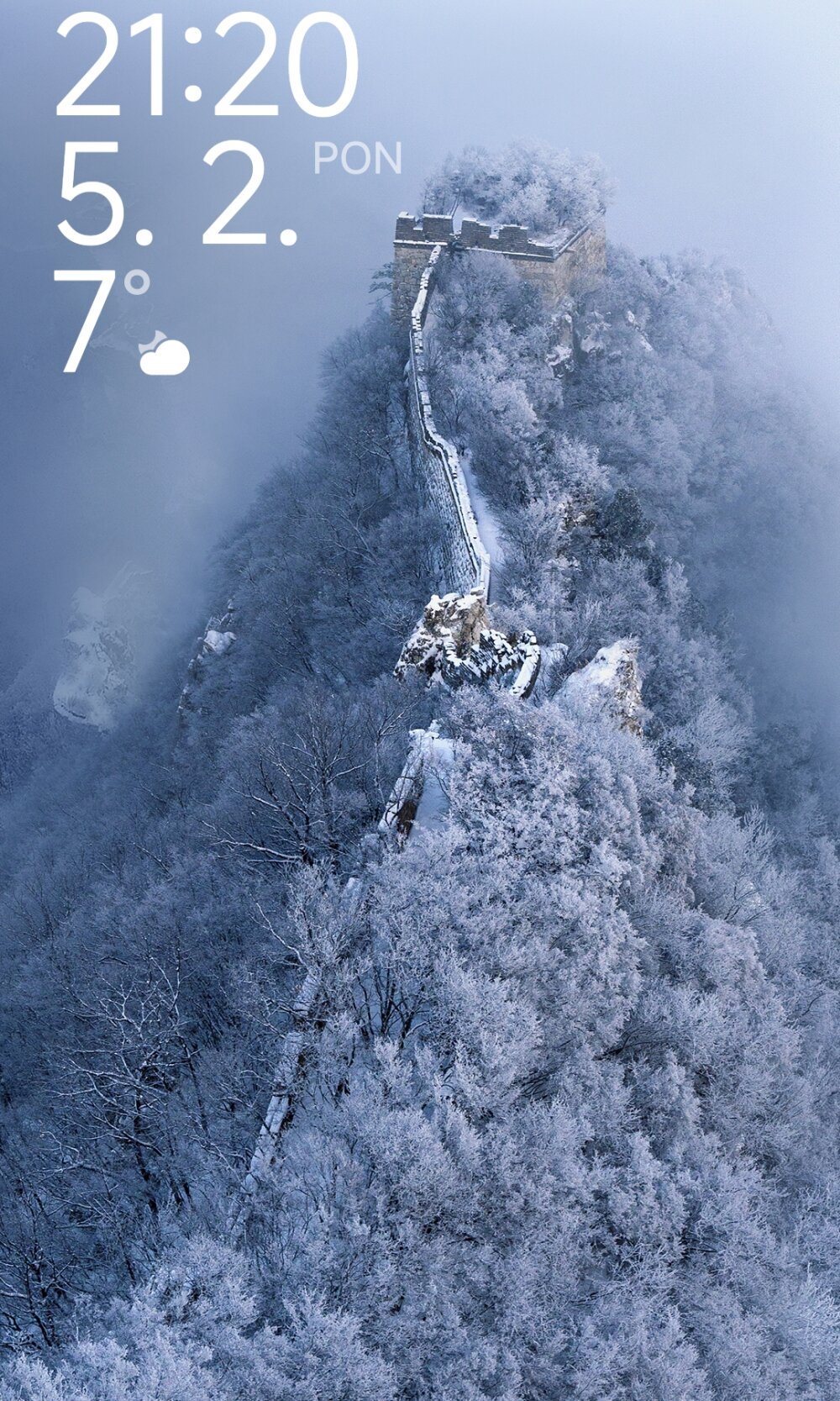Open the clock from the 21:20 widget
840x1401 pixels.
point(207,66)
